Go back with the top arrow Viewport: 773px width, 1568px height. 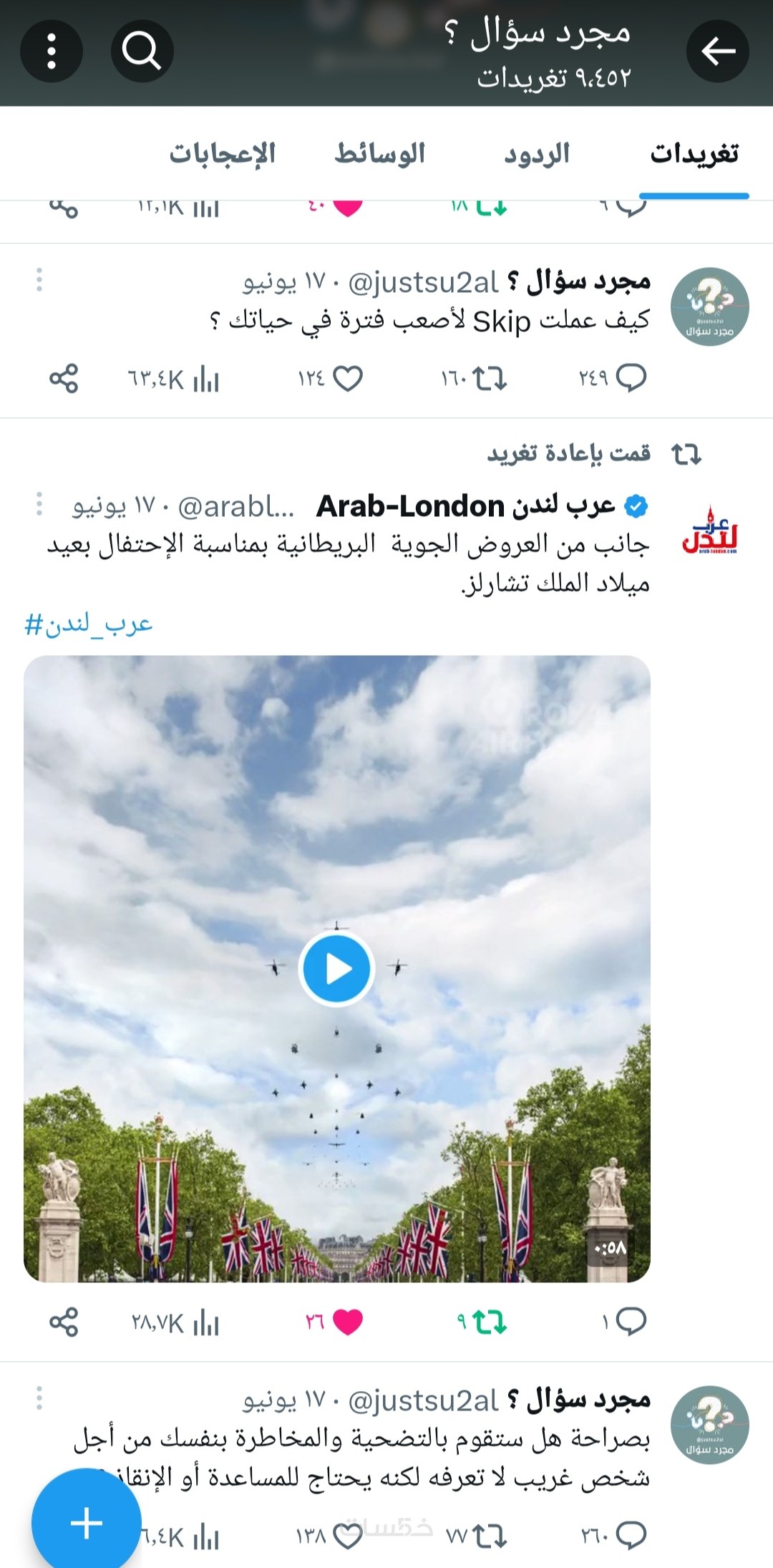pyautogui.click(x=717, y=51)
